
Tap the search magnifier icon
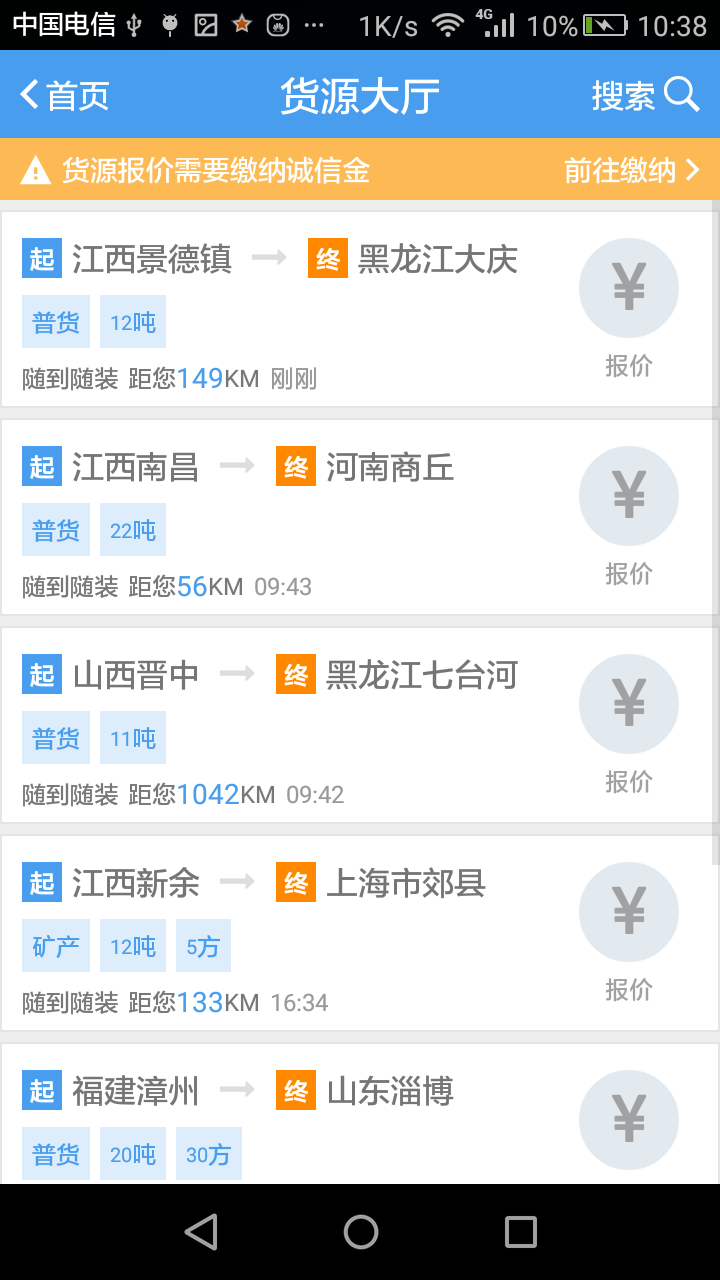pos(681,94)
